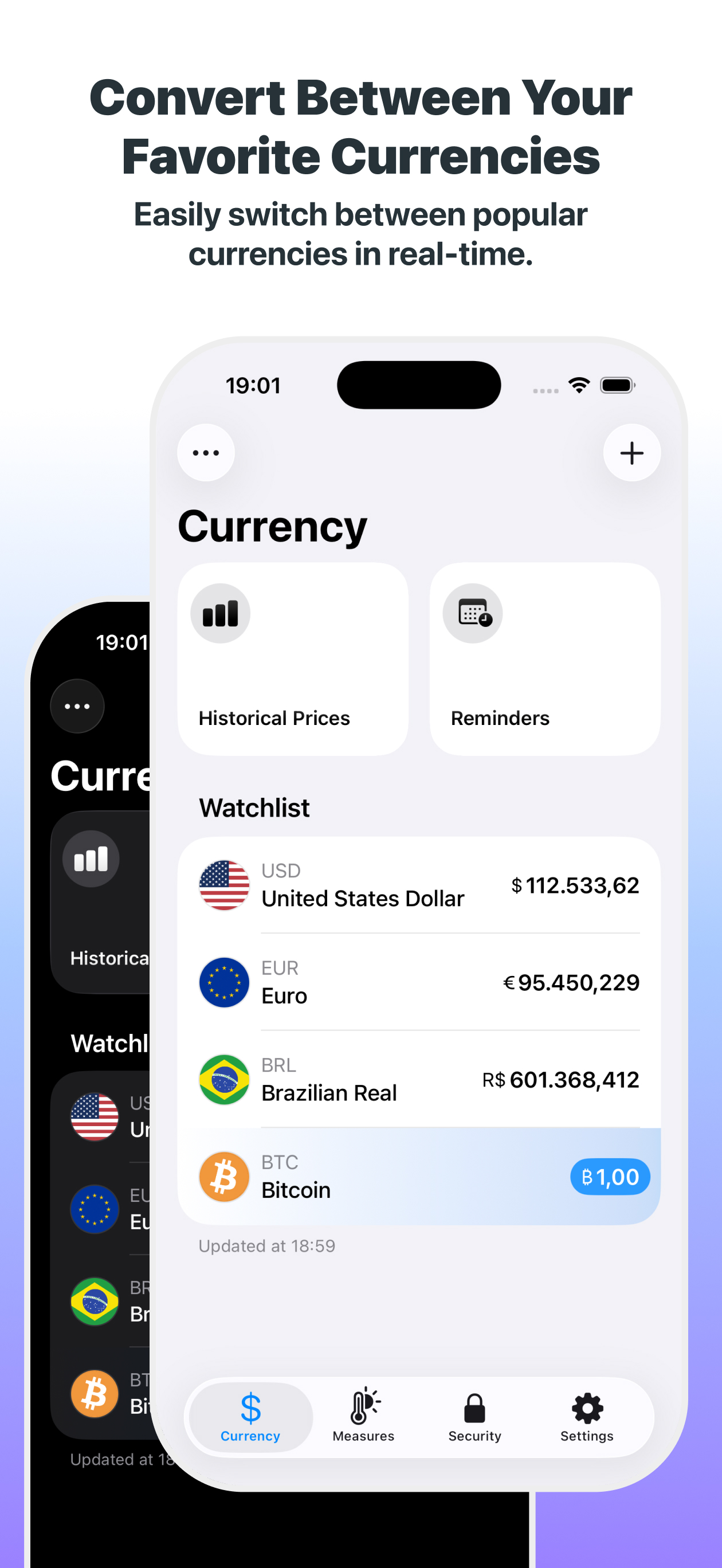Screen dimensions: 722x1568
Task: Open Measures via the thermometer icon
Action: [x=363, y=1408]
